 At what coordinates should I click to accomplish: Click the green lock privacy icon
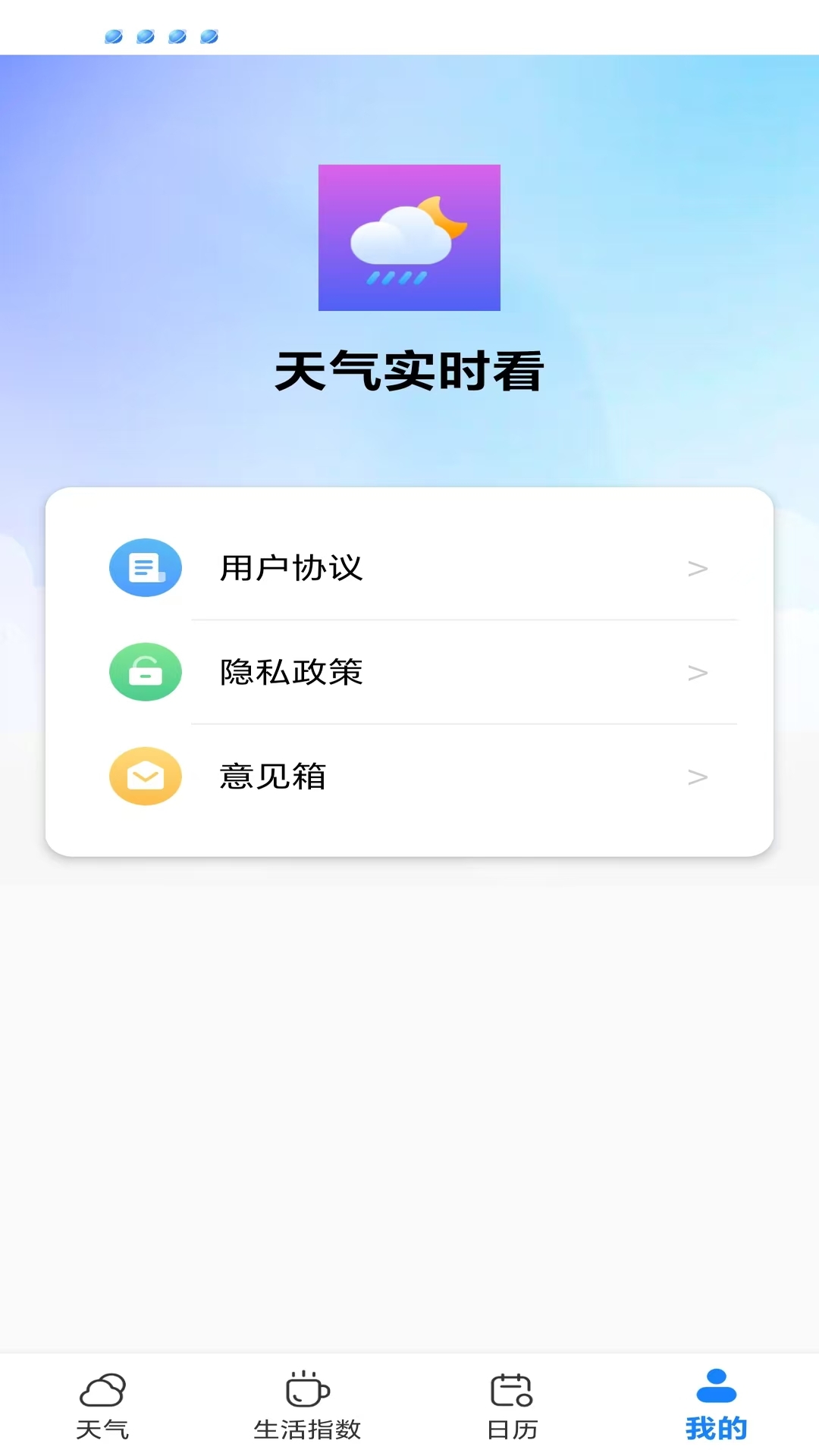click(x=146, y=673)
